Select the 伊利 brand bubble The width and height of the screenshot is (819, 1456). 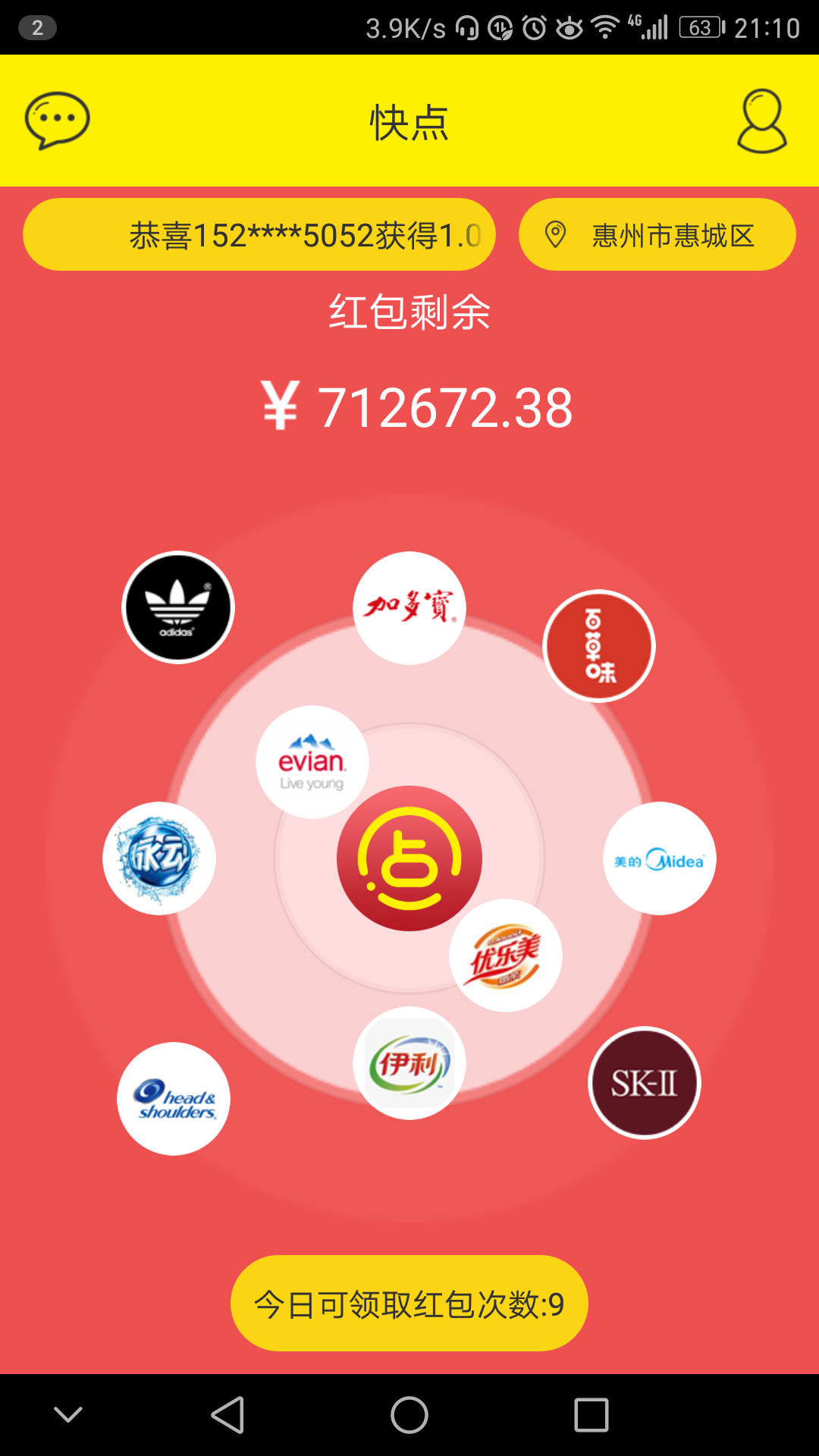409,1063
